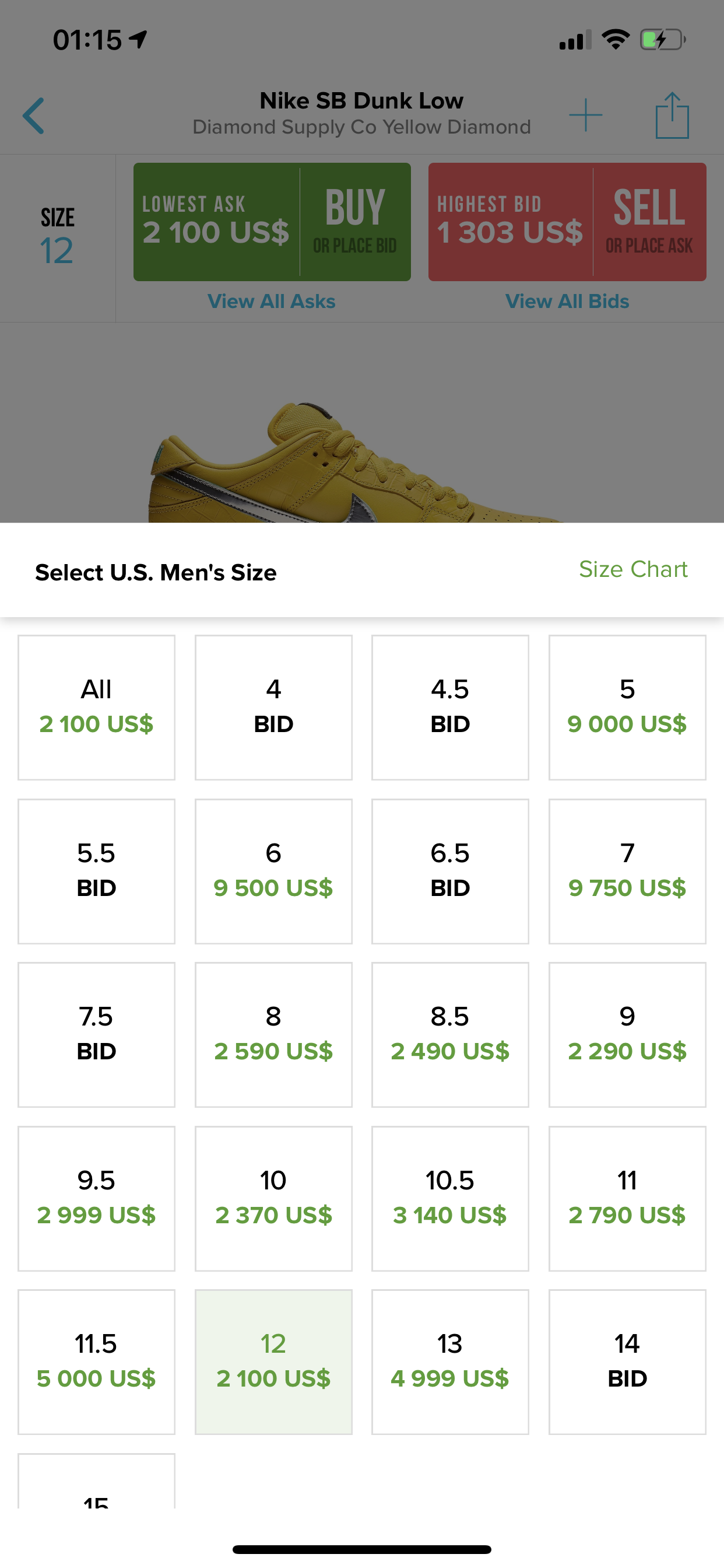Pick size 8.5

450,1035
